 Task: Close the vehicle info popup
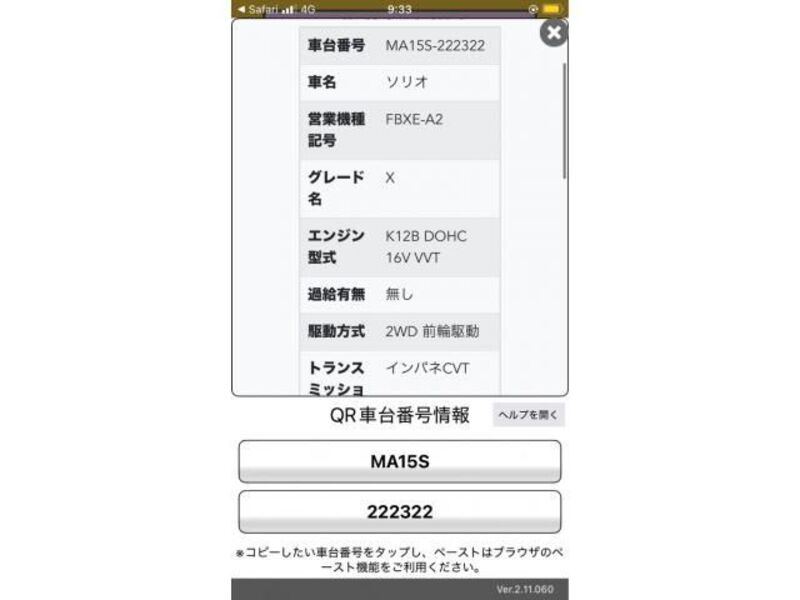point(553,32)
